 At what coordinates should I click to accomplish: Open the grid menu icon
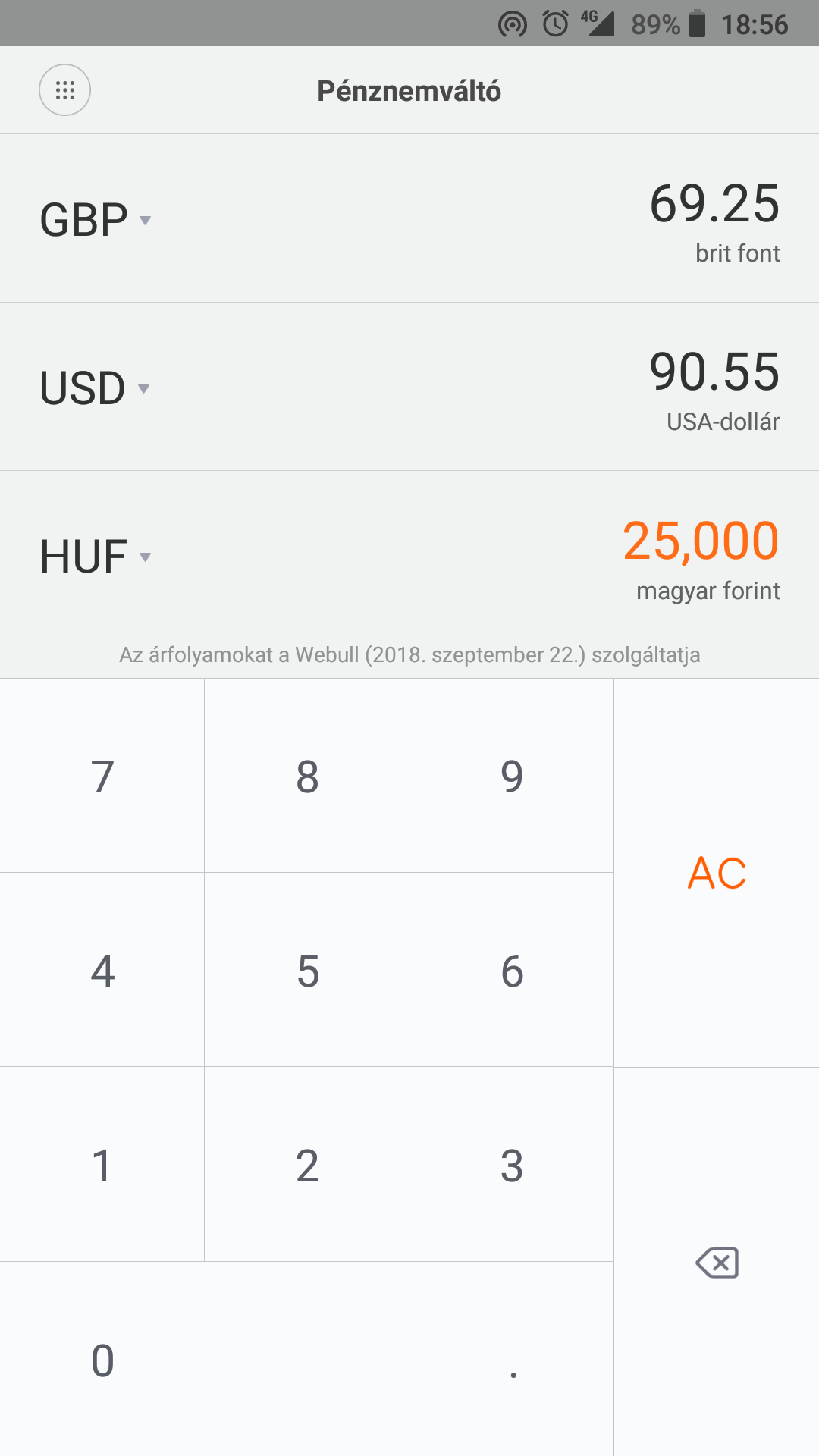click(x=64, y=90)
